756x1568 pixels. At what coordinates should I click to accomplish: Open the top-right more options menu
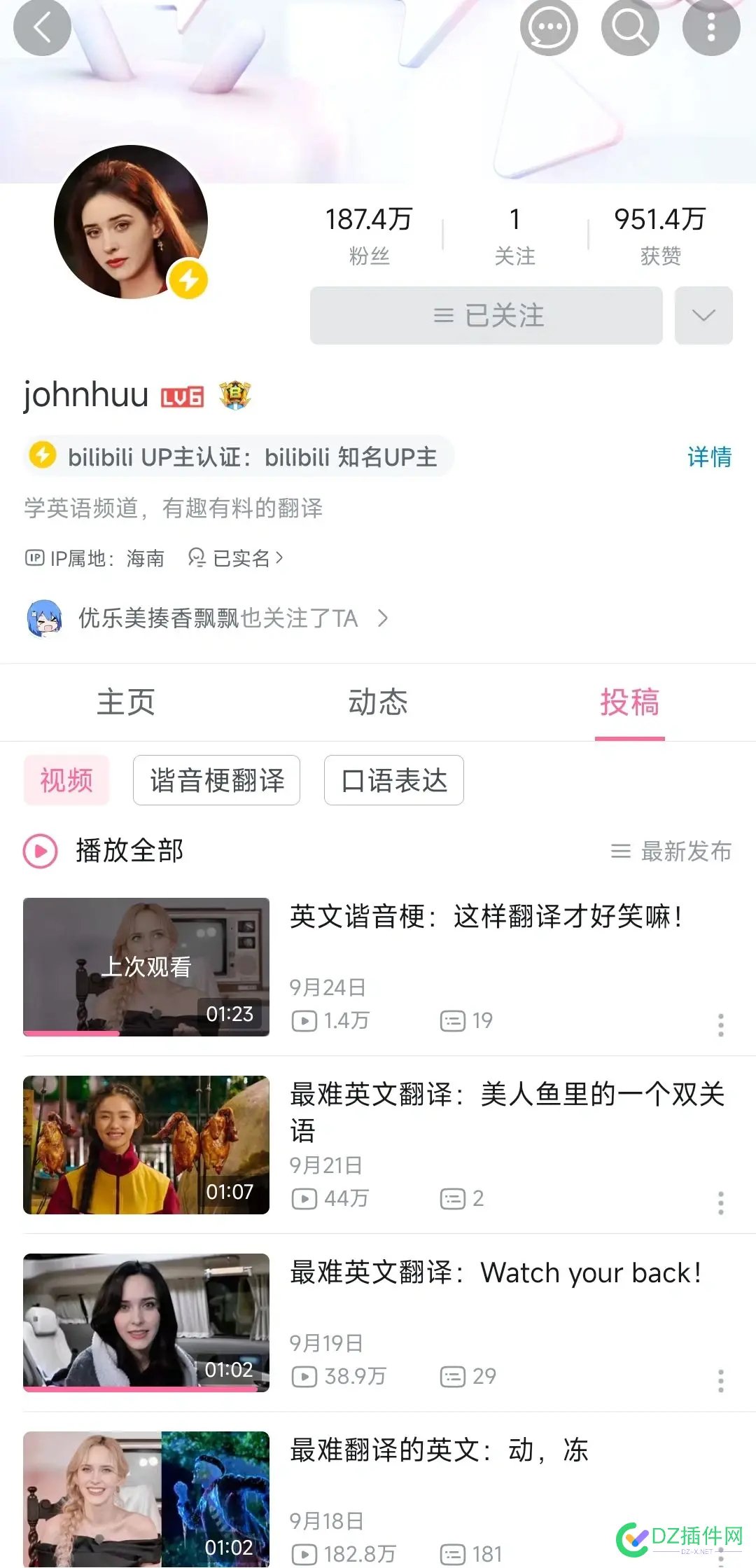[x=711, y=27]
